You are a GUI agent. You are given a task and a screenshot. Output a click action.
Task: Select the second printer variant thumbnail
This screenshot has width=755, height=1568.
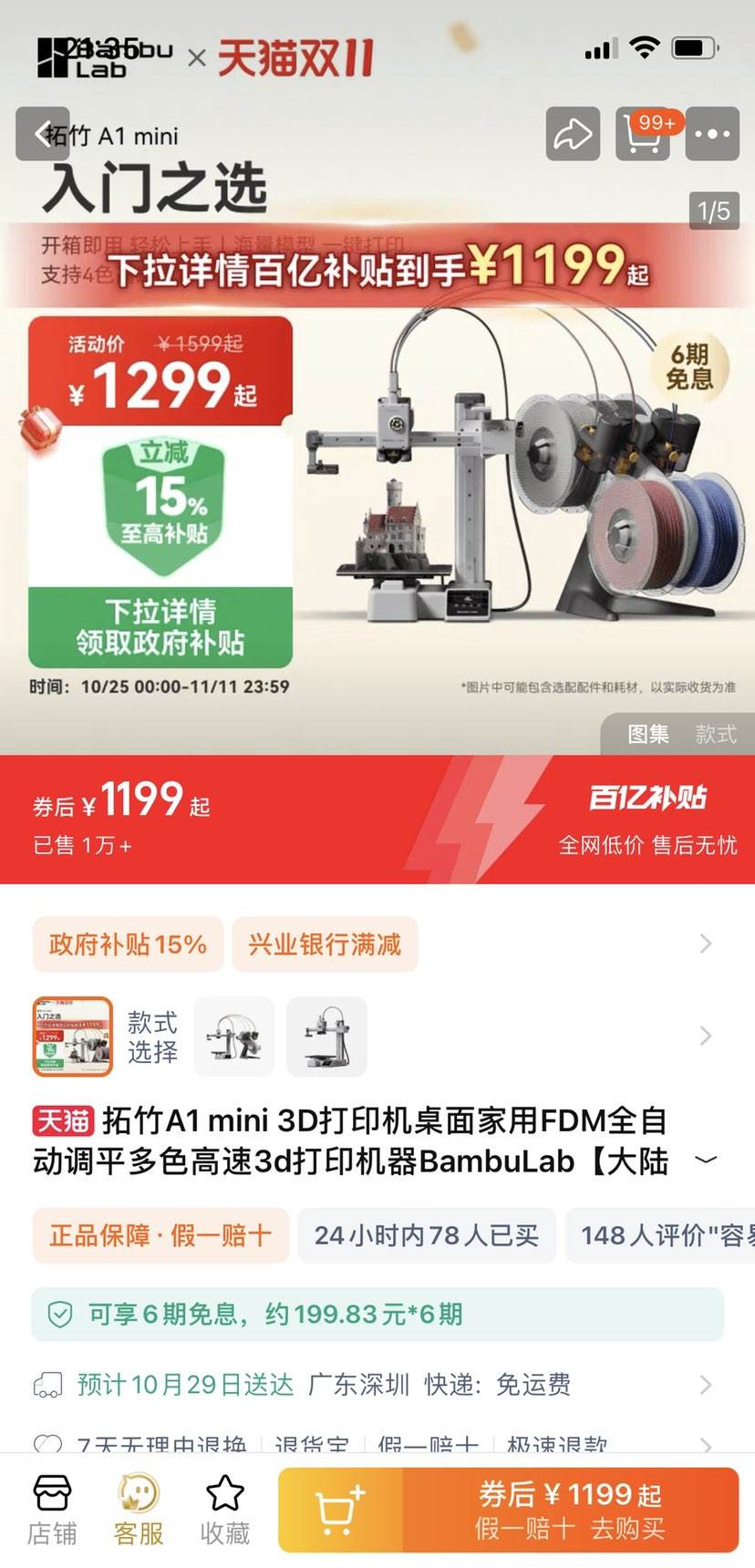tap(329, 1037)
